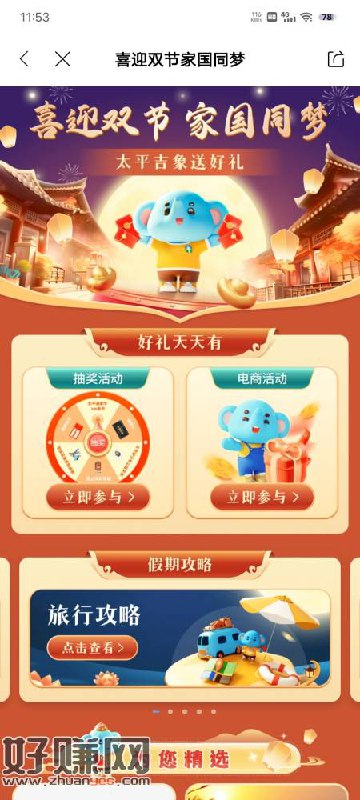Tap 点击查看 on the 旅行攻略 banner
The width and height of the screenshot is (360, 800).
[92, 648]
